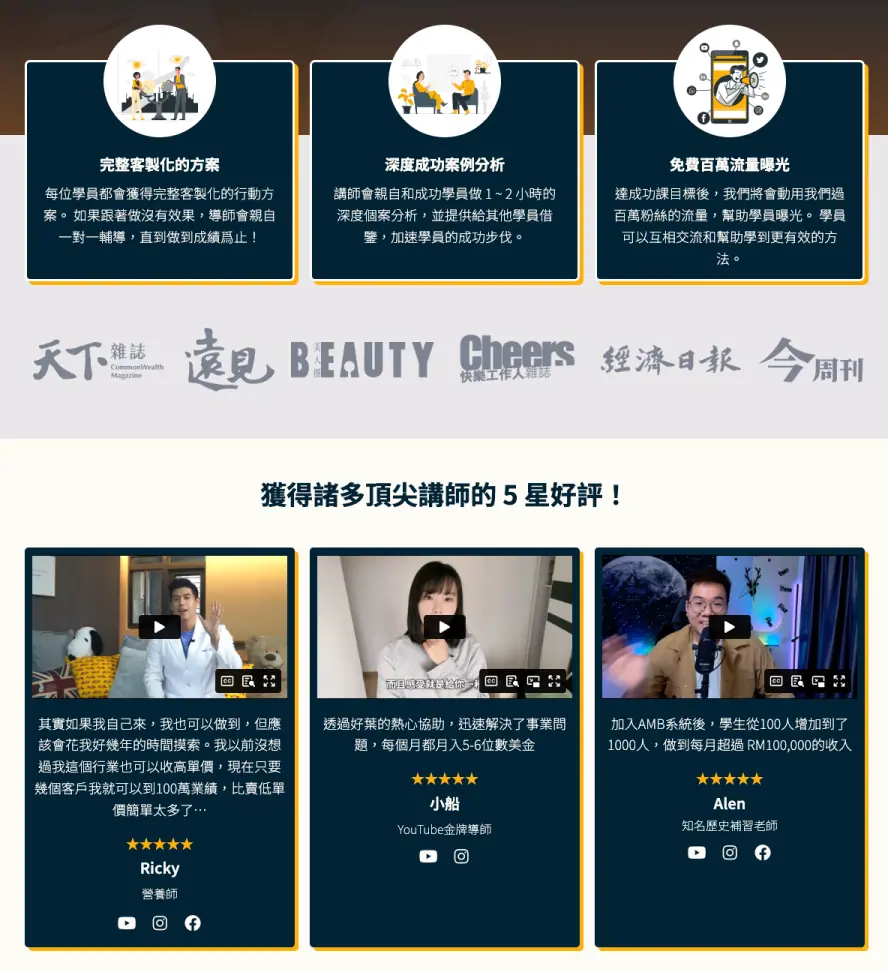
Task: Open Alen's Instagram profile
Action: [x=730, y=852]
